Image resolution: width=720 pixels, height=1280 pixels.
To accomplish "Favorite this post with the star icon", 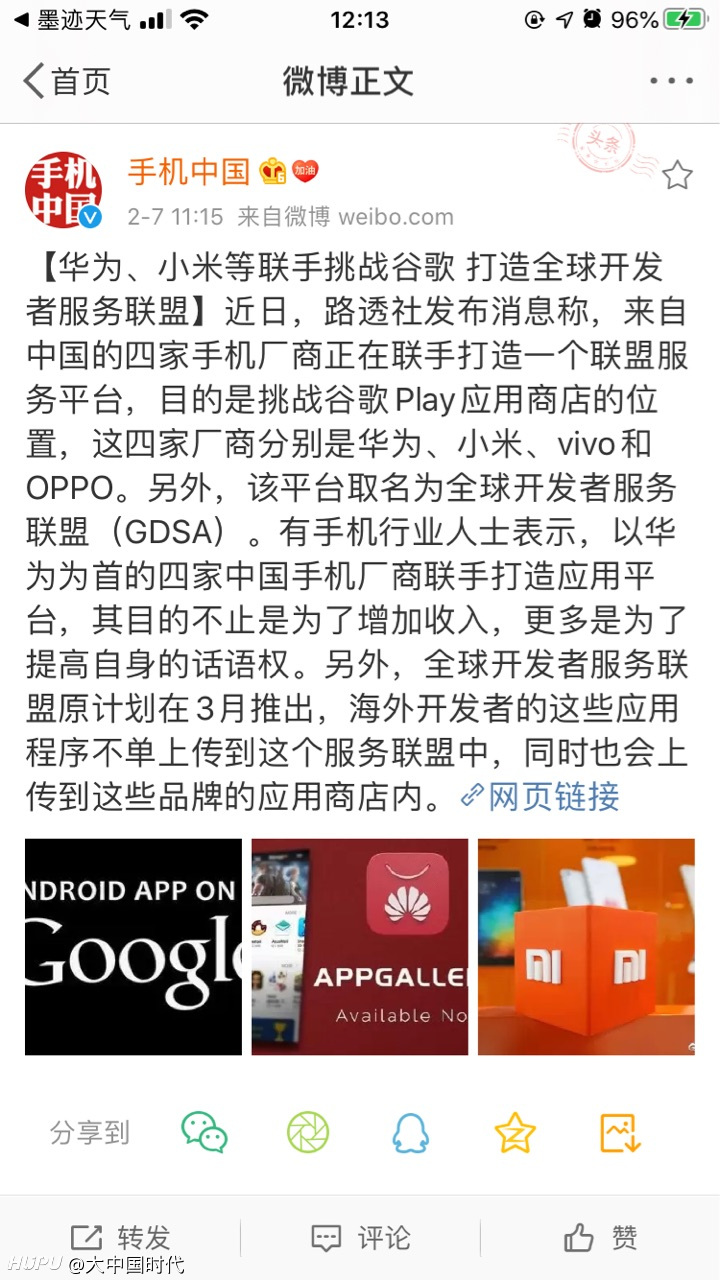I will (x=677, y=175).
